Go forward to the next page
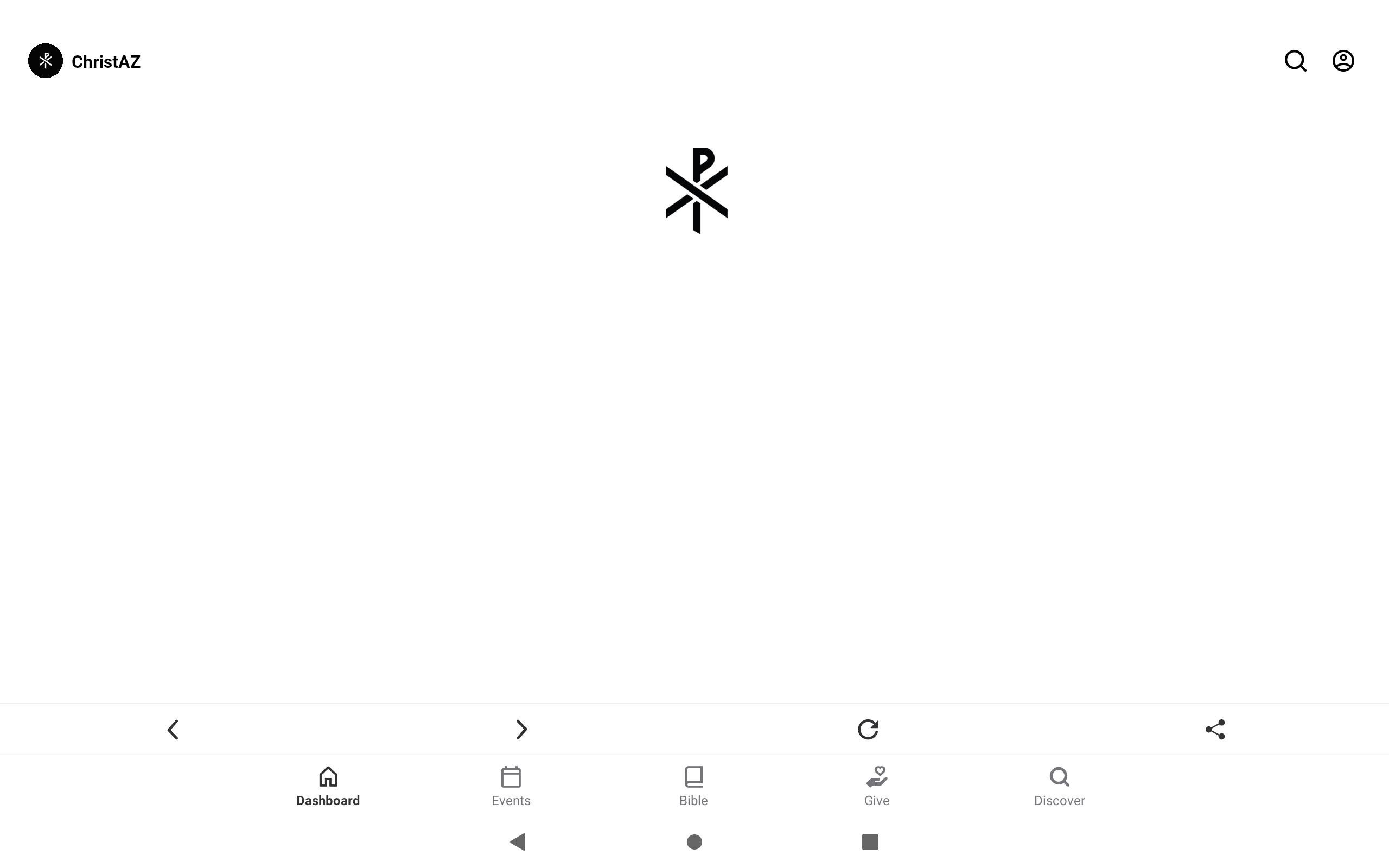Viewport: 1389px width, 868px height. (520, 730)
